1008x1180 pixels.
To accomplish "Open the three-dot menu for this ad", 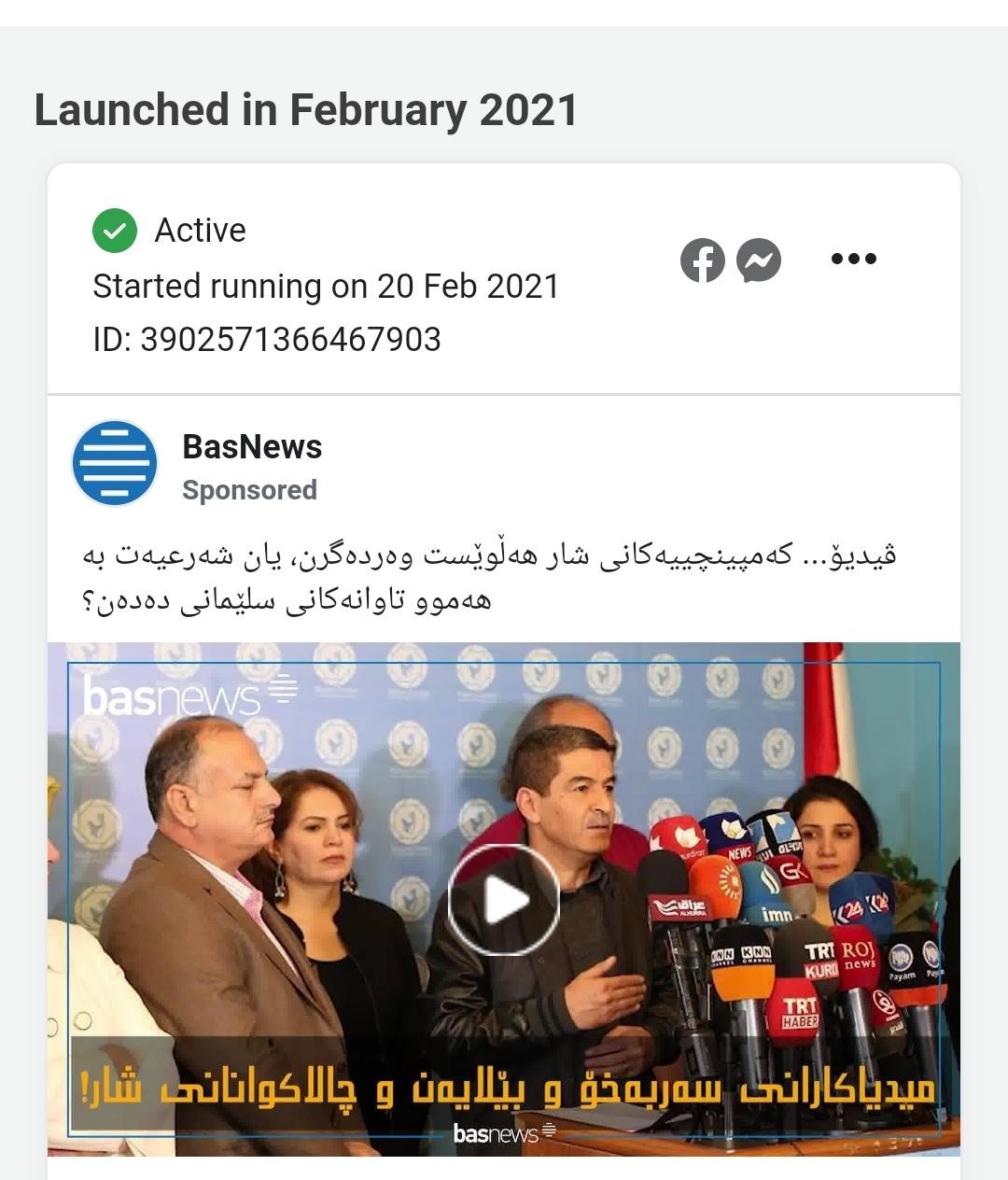I will (x=853, y=259).
